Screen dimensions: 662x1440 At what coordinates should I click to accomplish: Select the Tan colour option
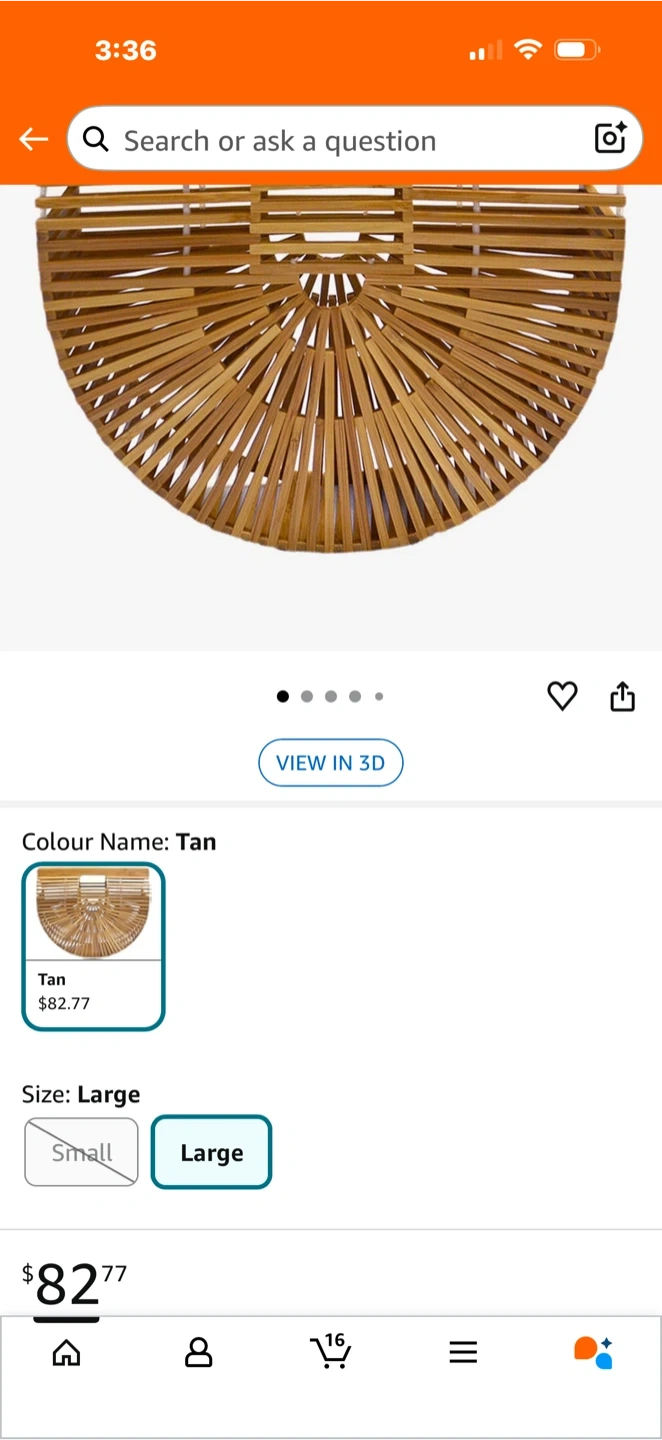93,945
